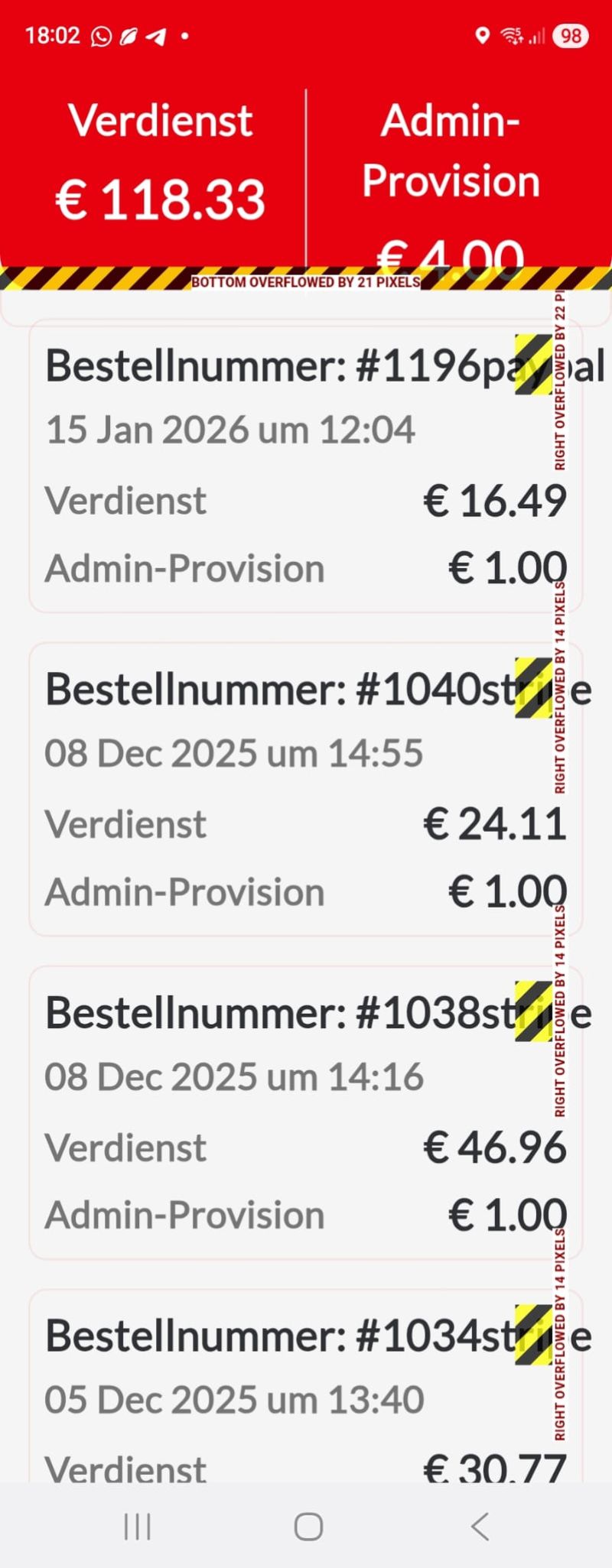The width and height of the screenshot is (612, 1568).
Task: Open order card #1040 with € 24.11 earnings
Action: (306, 789)
